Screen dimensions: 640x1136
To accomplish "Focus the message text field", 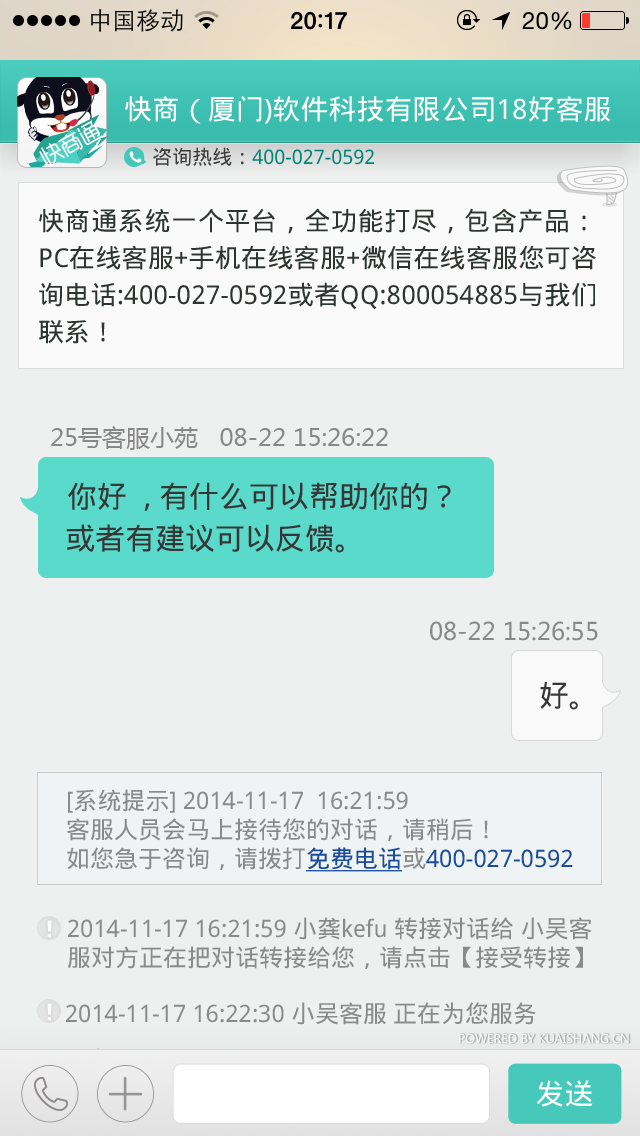I will coord(331,1094).
